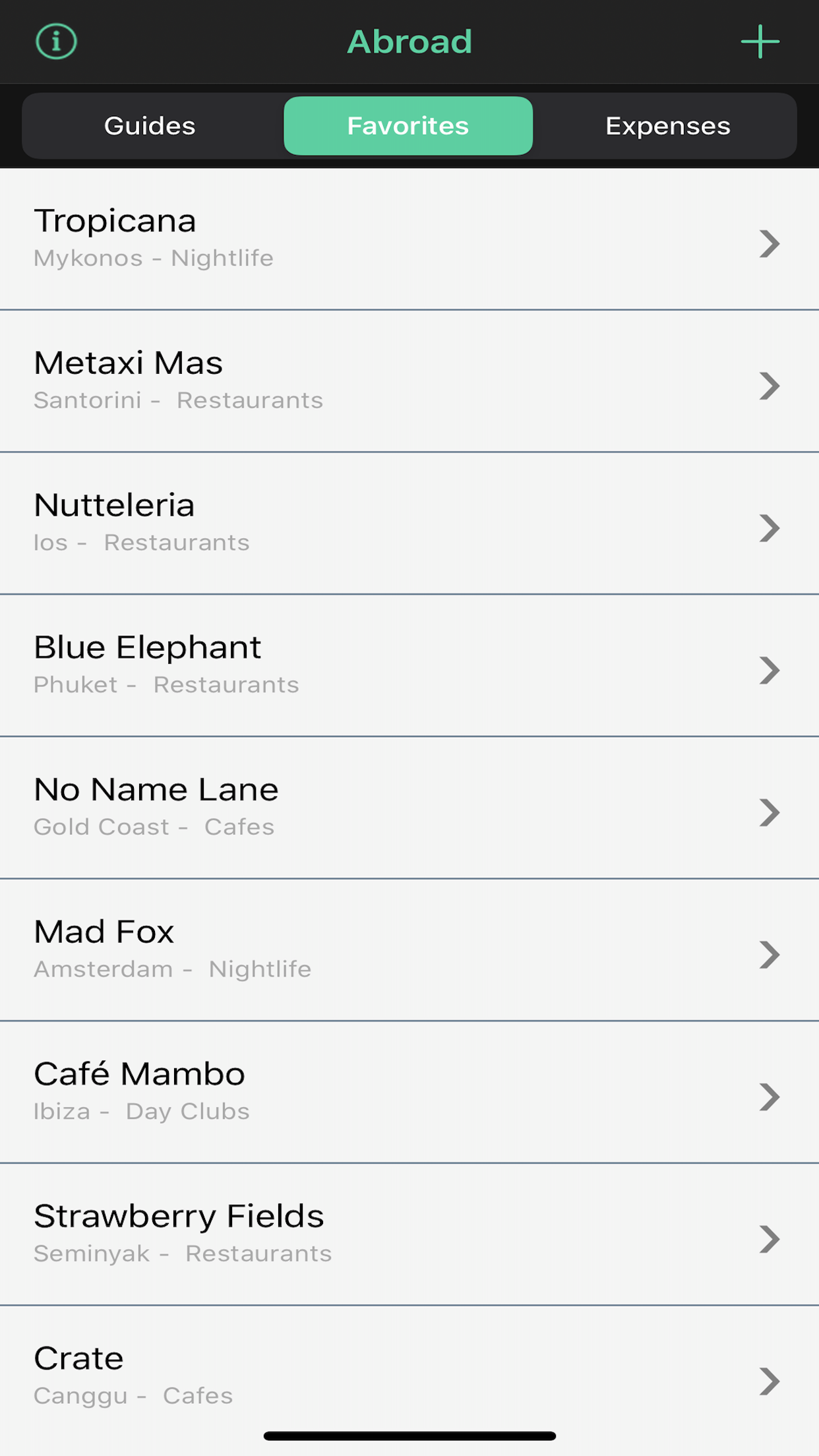Open the Metaxi Mas entry
The image size is (819, 1456).
409,381
